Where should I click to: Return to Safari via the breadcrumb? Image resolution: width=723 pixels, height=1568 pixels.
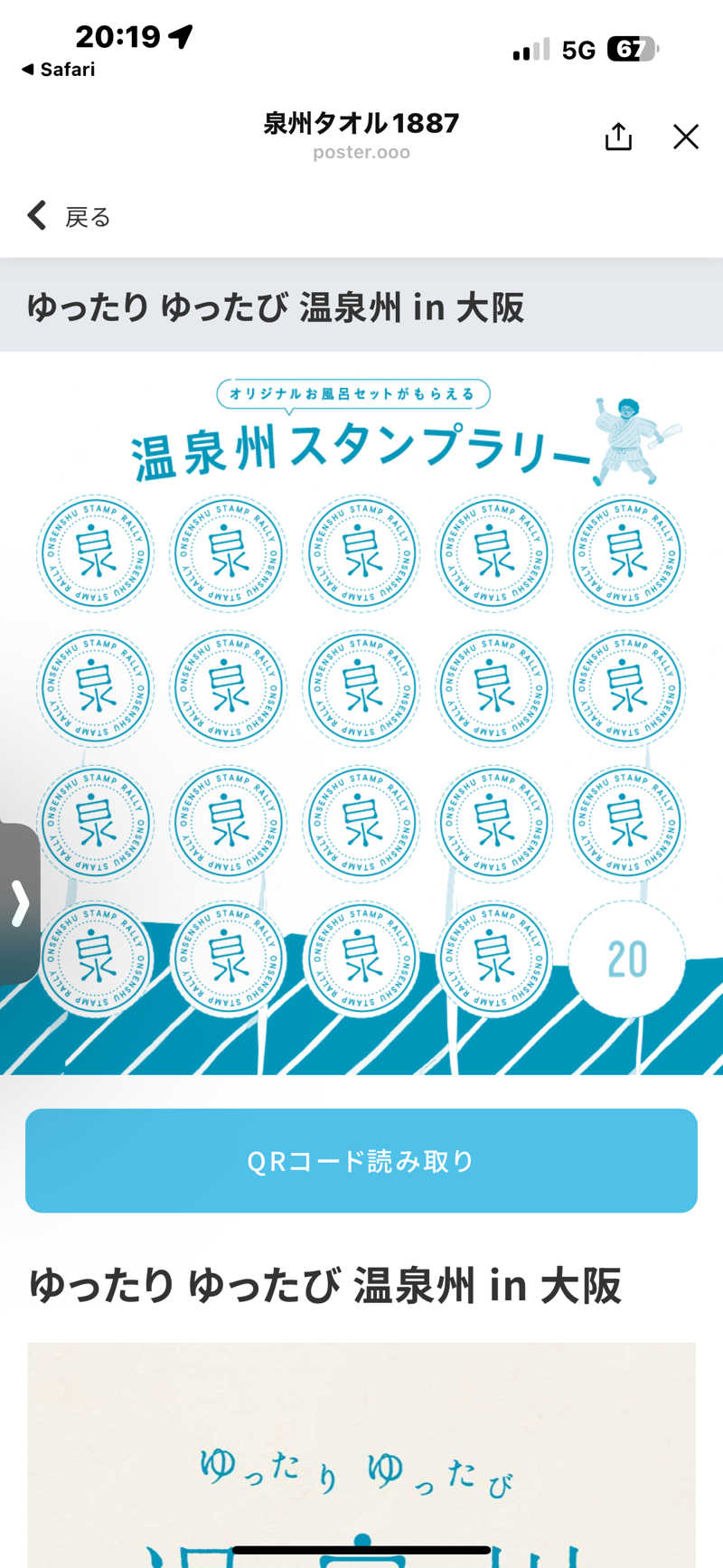click(58, 70)
